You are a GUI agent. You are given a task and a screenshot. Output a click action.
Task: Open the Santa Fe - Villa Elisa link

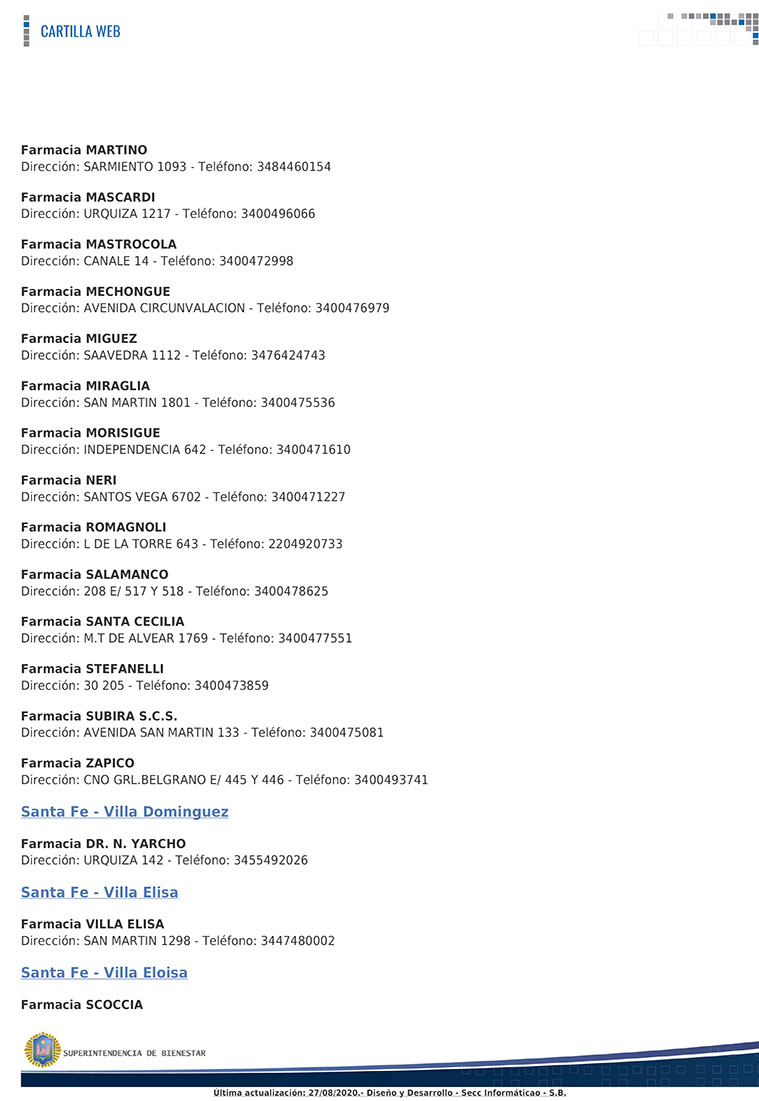pos(99,892)
